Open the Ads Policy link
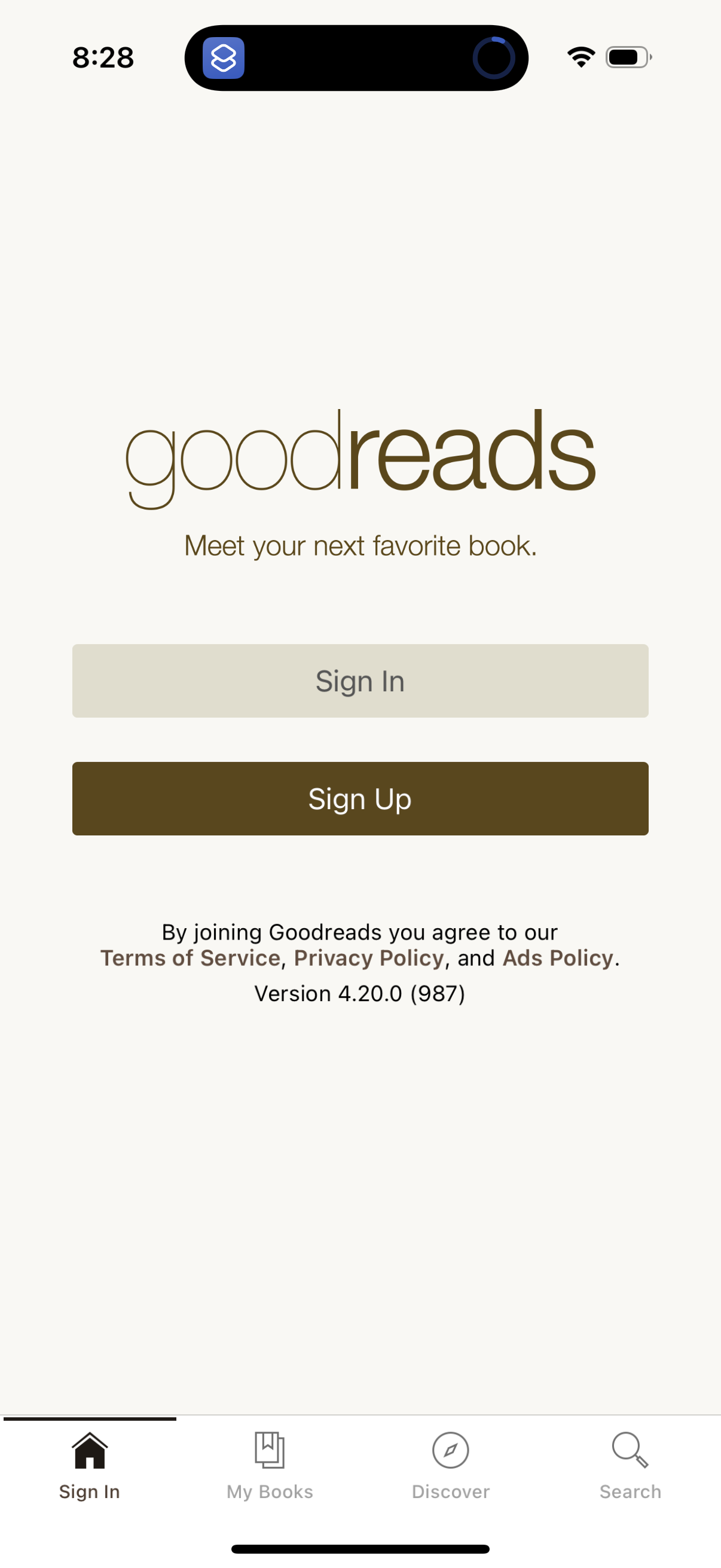The image size is (721, 1568). point(557,957)
